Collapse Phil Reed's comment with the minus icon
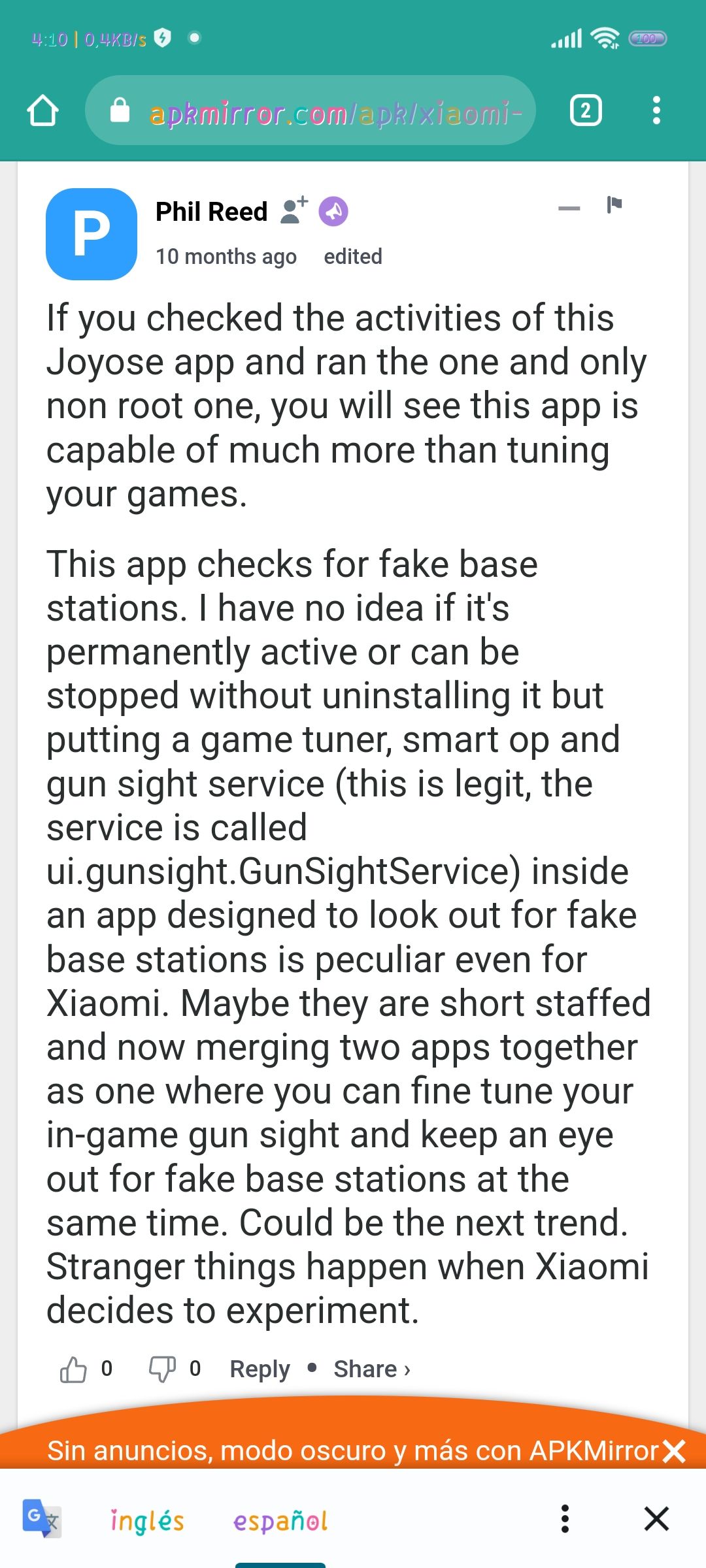Image resolution: width=706 pixels, height=1568 pixels. point(569,206)
